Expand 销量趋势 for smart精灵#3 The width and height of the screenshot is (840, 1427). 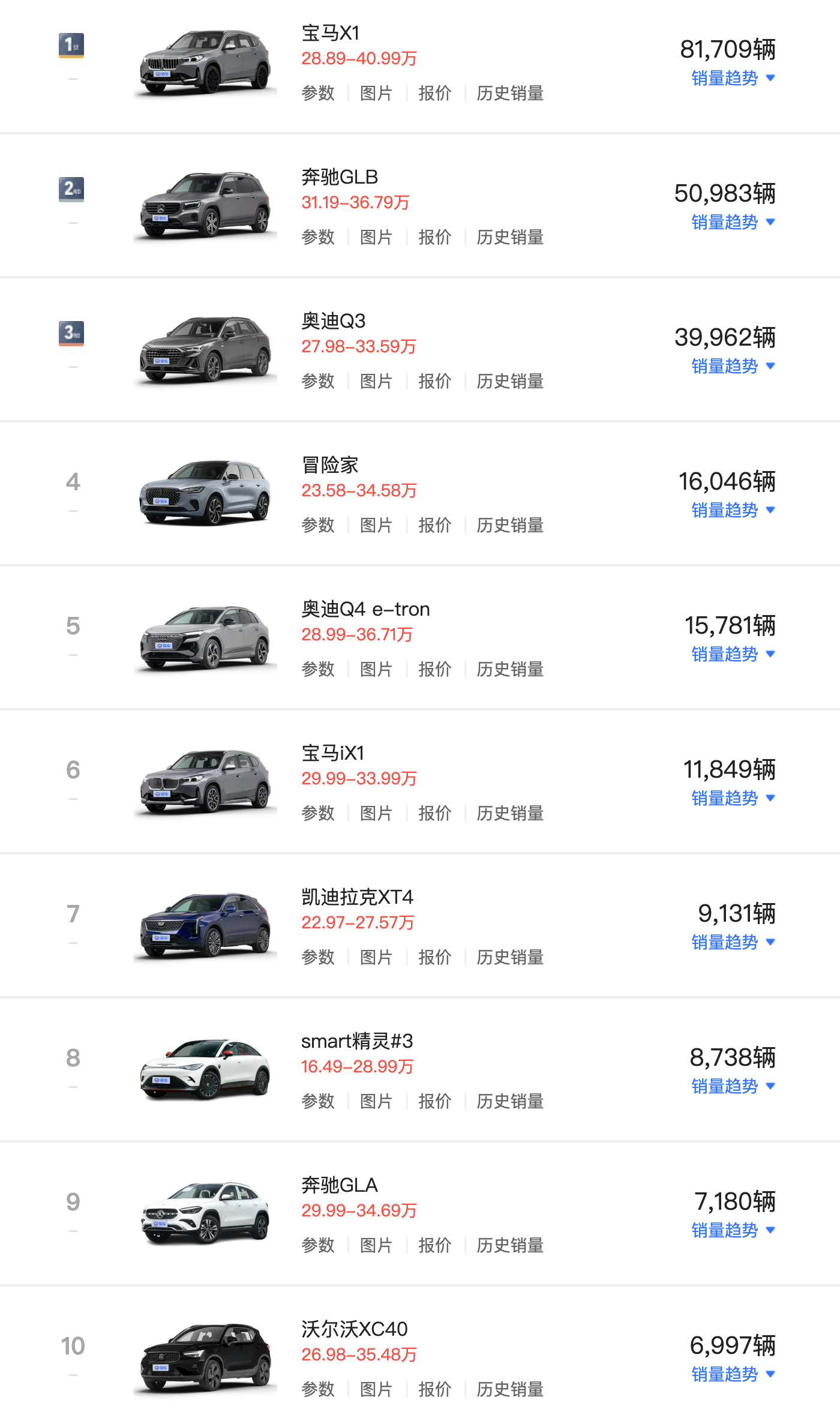coord(733,1086)
